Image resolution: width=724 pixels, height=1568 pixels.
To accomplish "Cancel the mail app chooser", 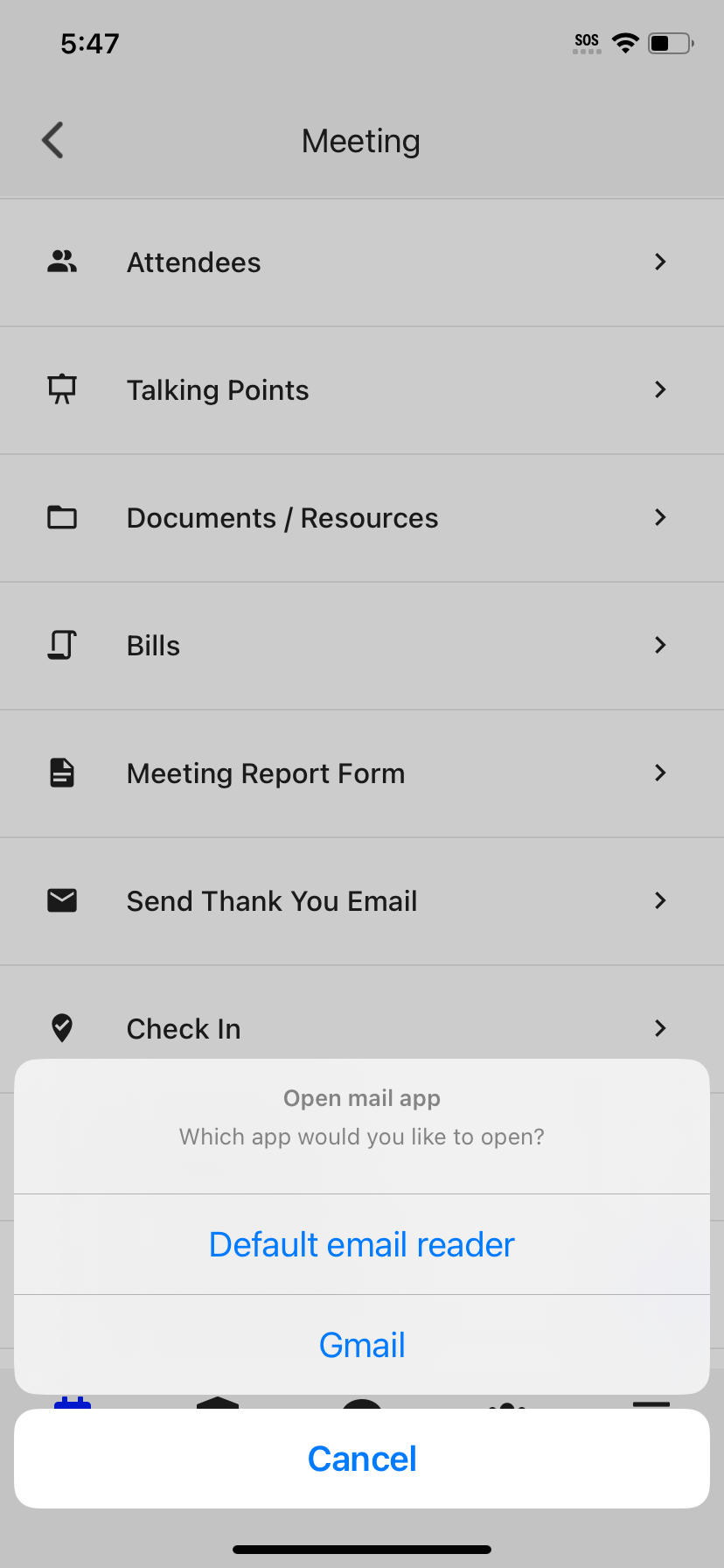I will pyautogui.click(x=362, y=1459).
